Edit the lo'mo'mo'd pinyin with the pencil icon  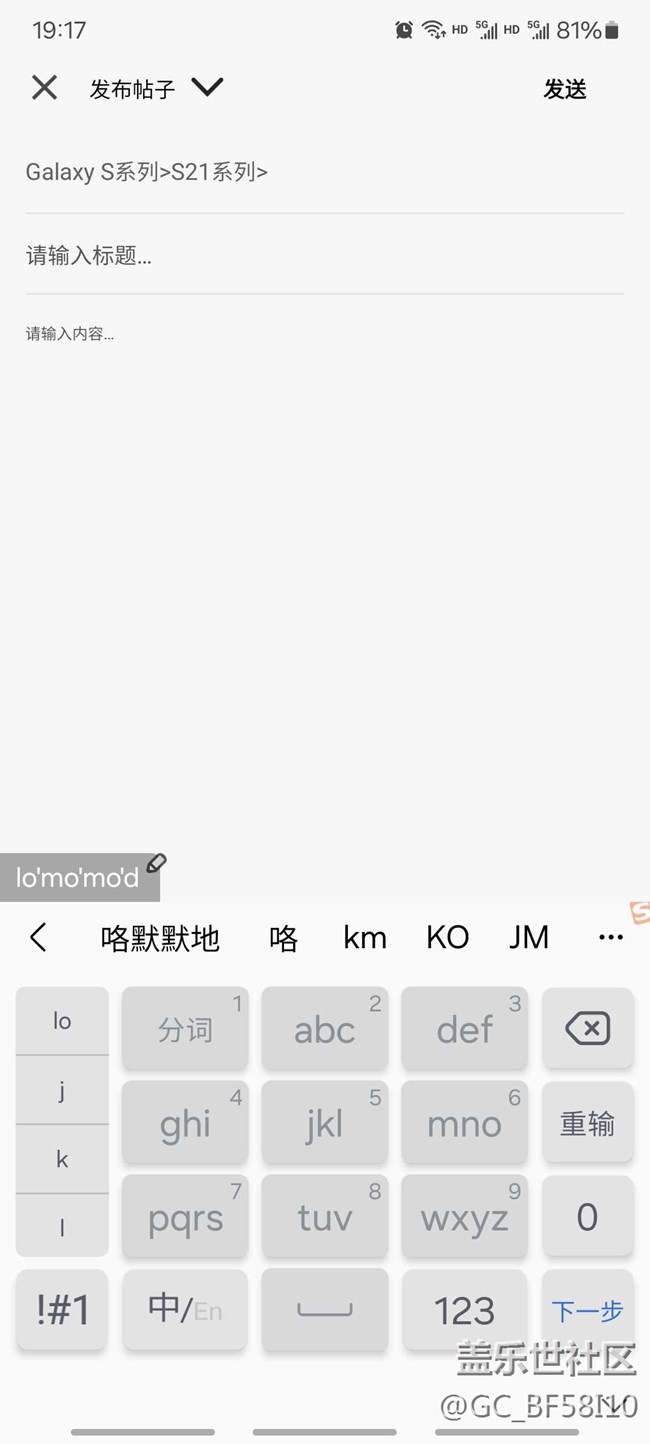coord(156,863)
